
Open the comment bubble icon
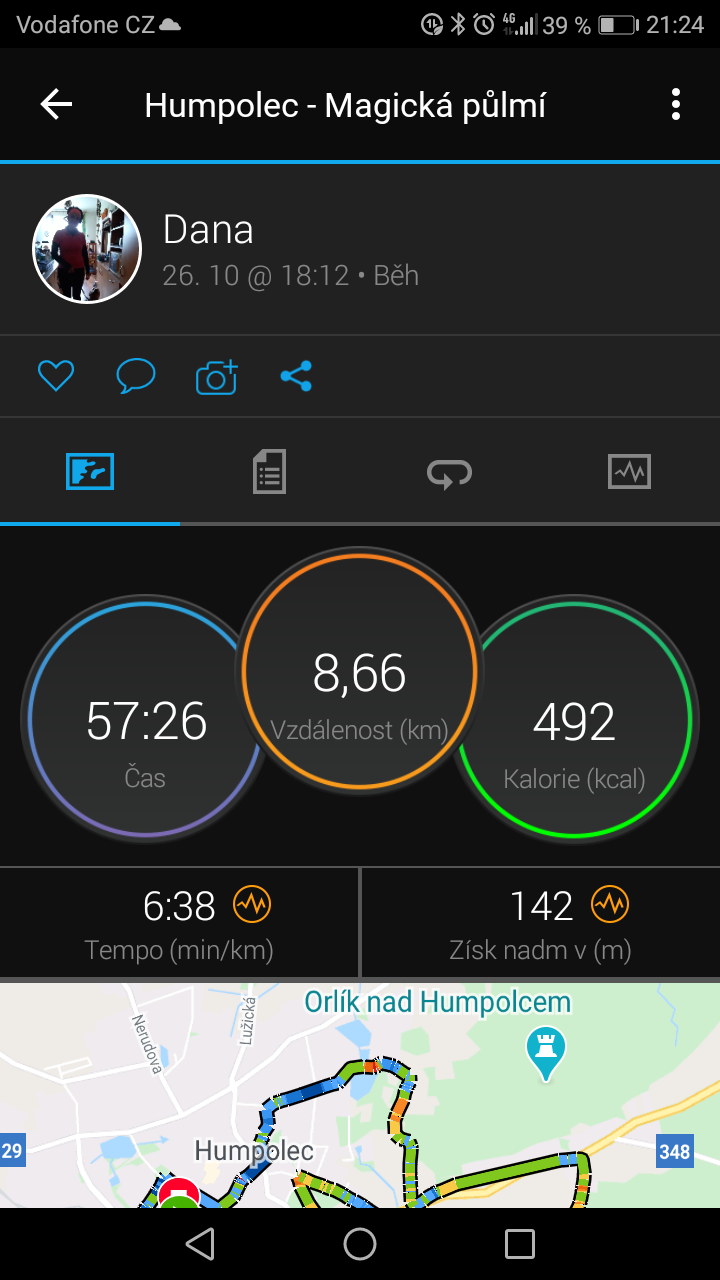pos(136,376)
